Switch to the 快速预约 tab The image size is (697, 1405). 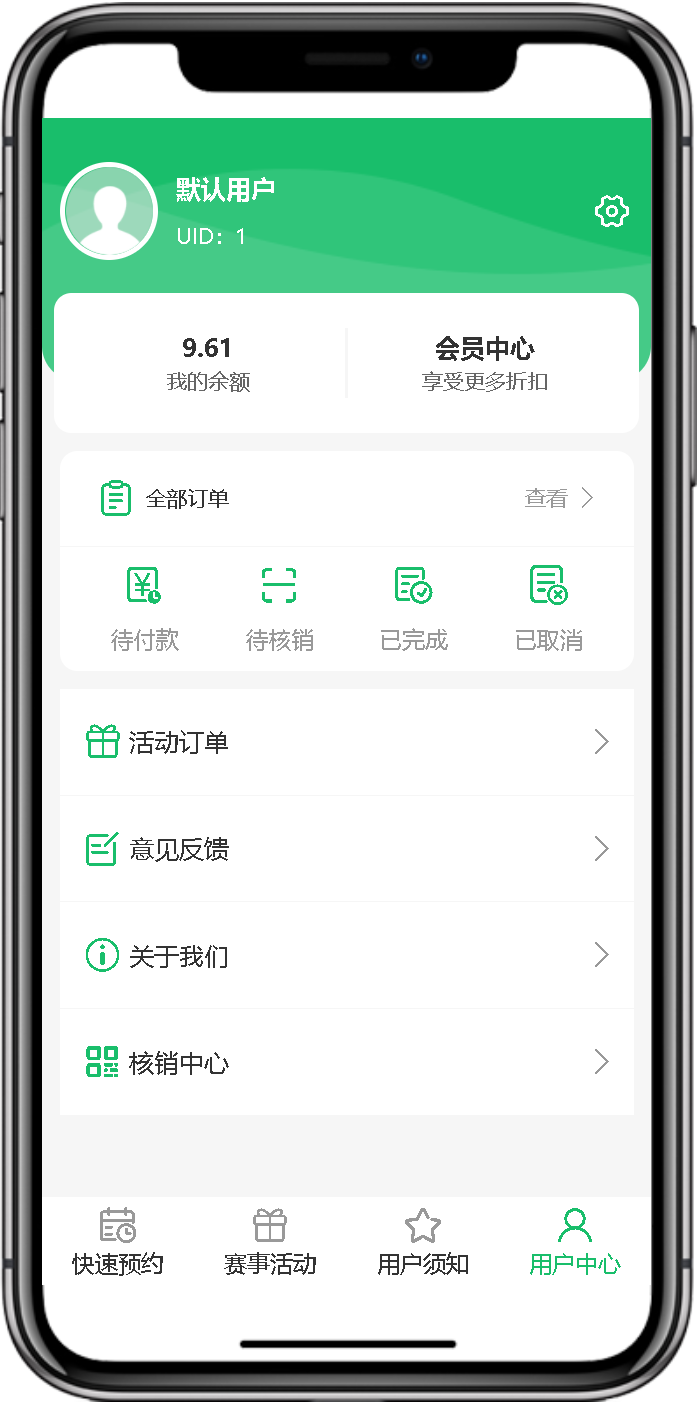[118, 1242]
